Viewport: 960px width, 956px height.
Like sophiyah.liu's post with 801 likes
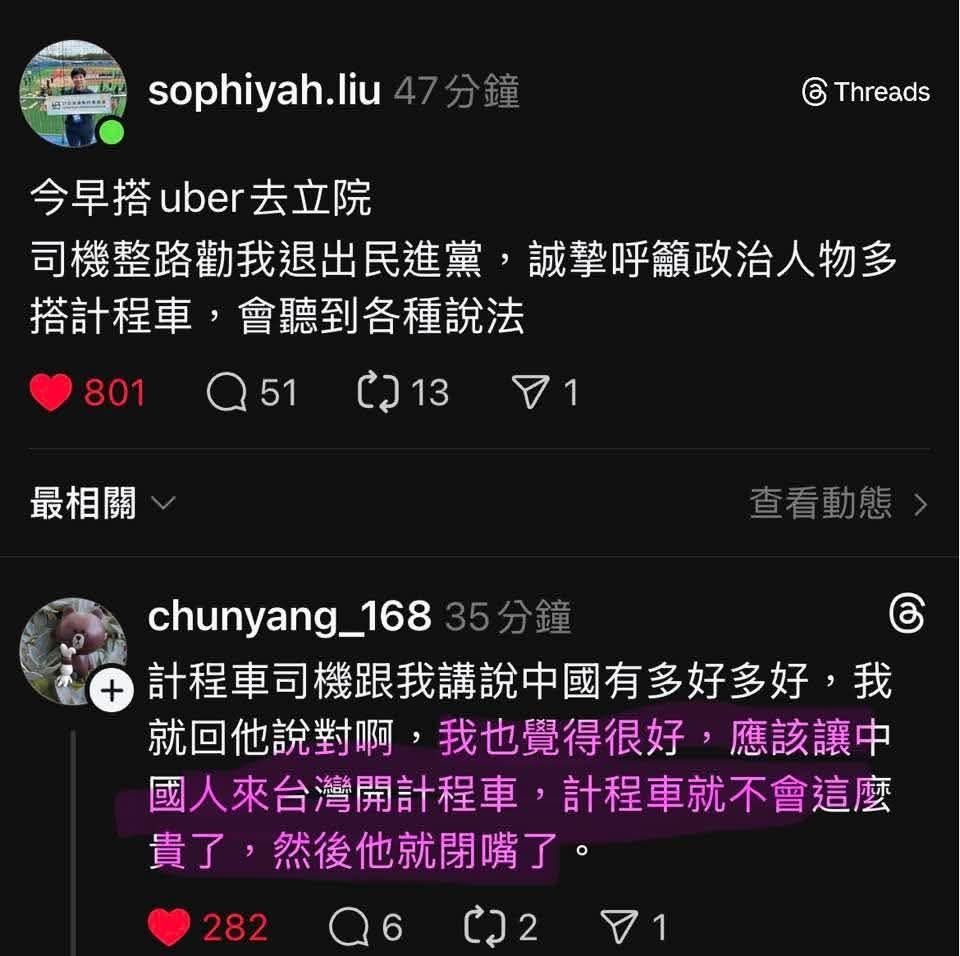click(x=51, y=393)
